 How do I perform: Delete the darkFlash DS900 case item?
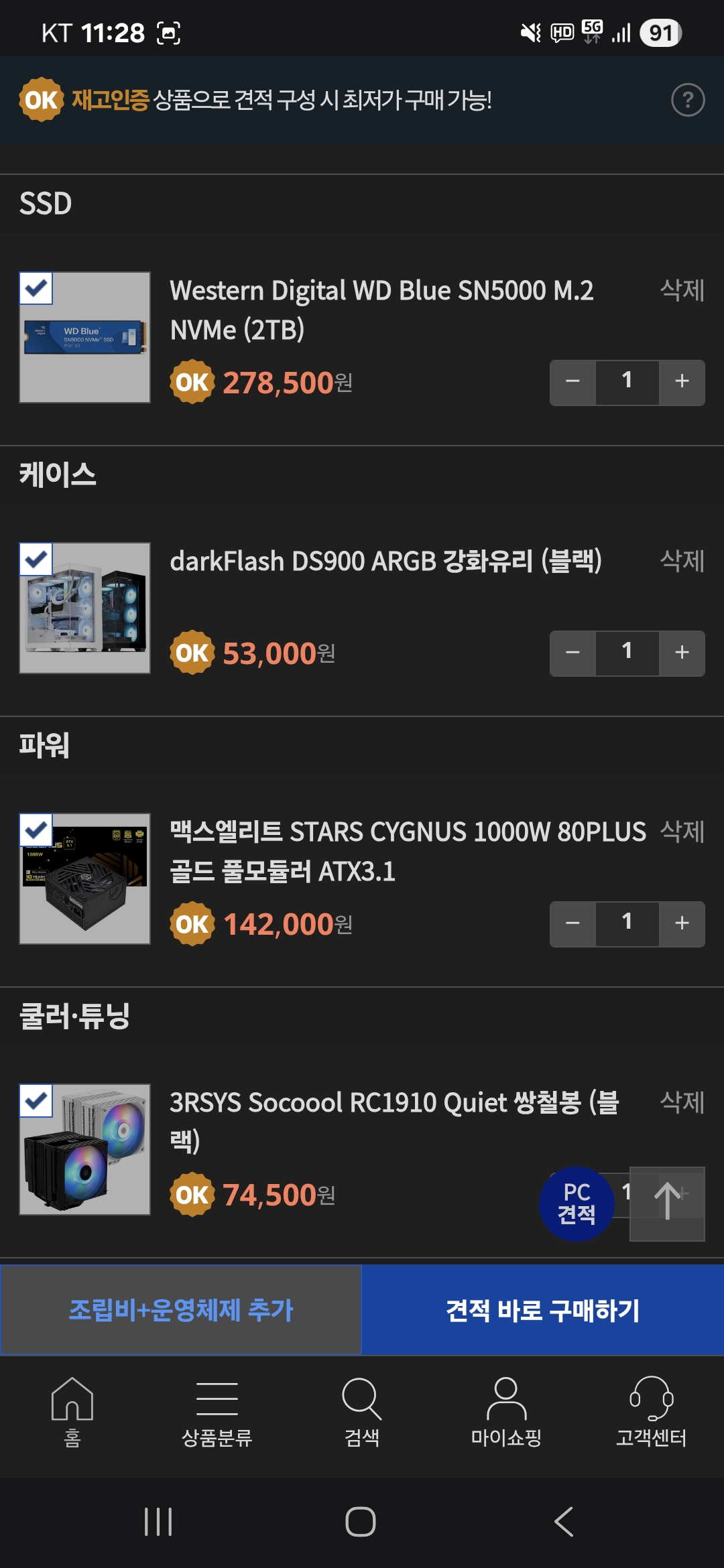tap(682, 561)
